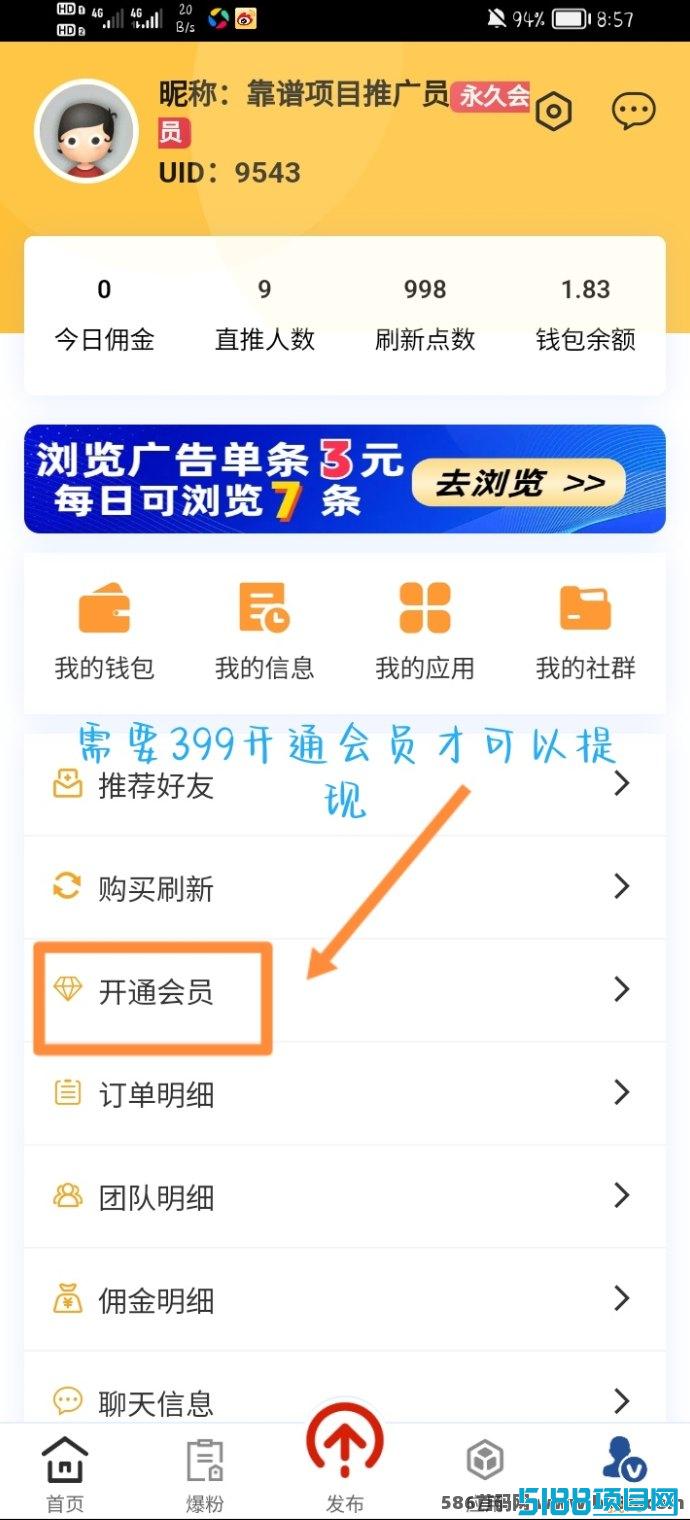This screenshot has width=690, height=1520.
Task: Open the messages chat bubble icon
Action: pos(634,111)
